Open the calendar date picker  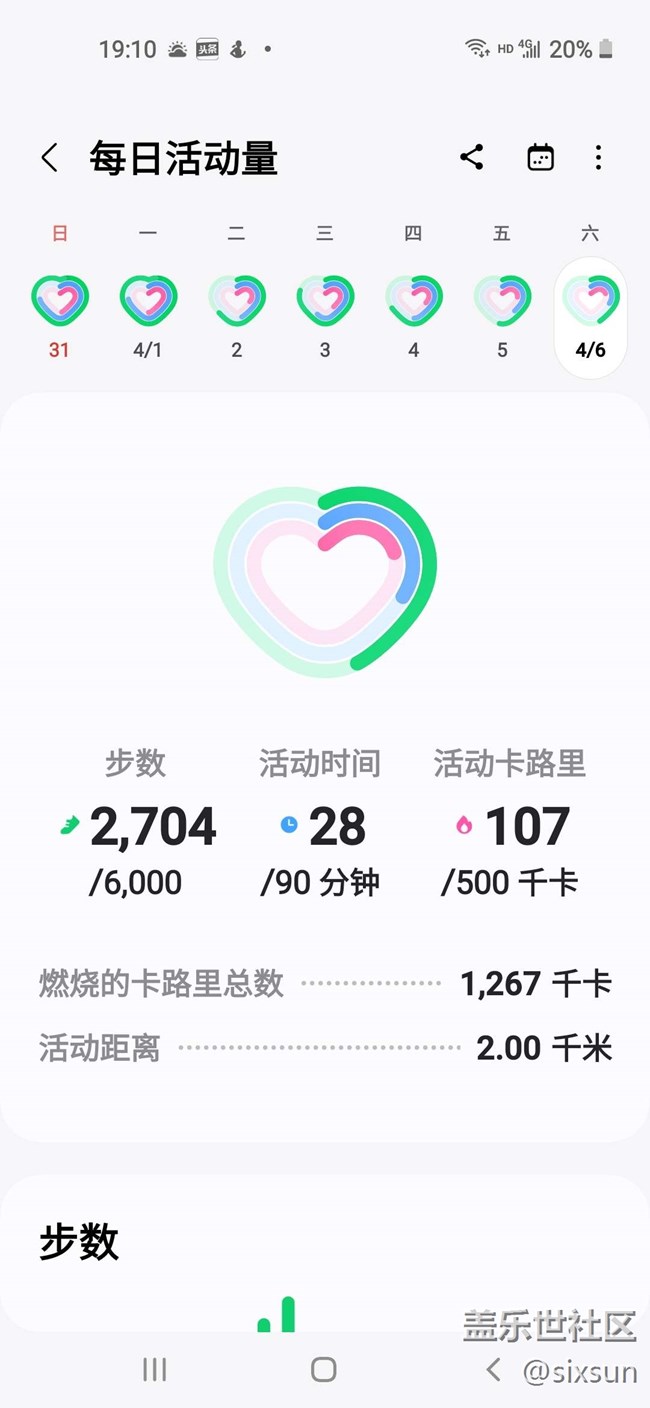click(x=540, y=157)
